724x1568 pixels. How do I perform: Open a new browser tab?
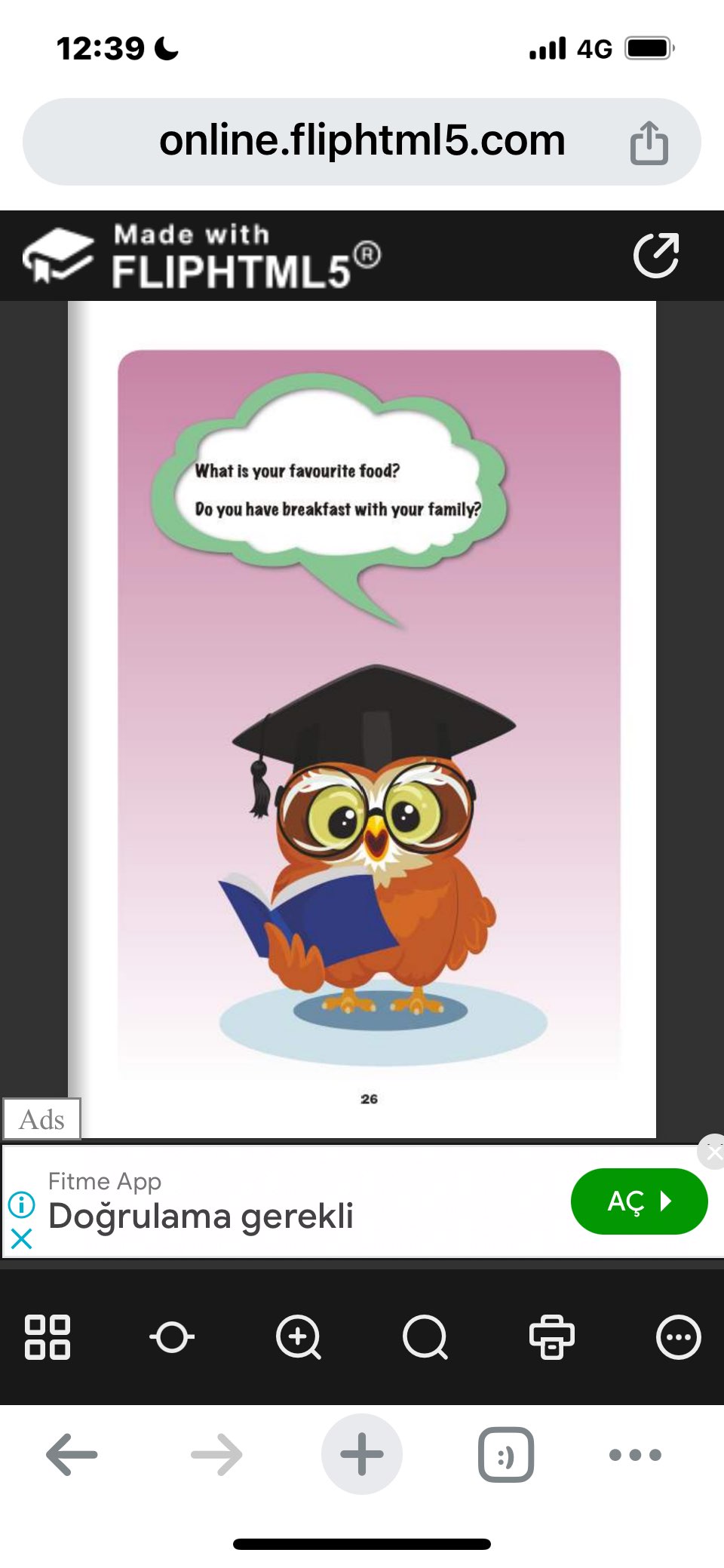click(362, 1454)
